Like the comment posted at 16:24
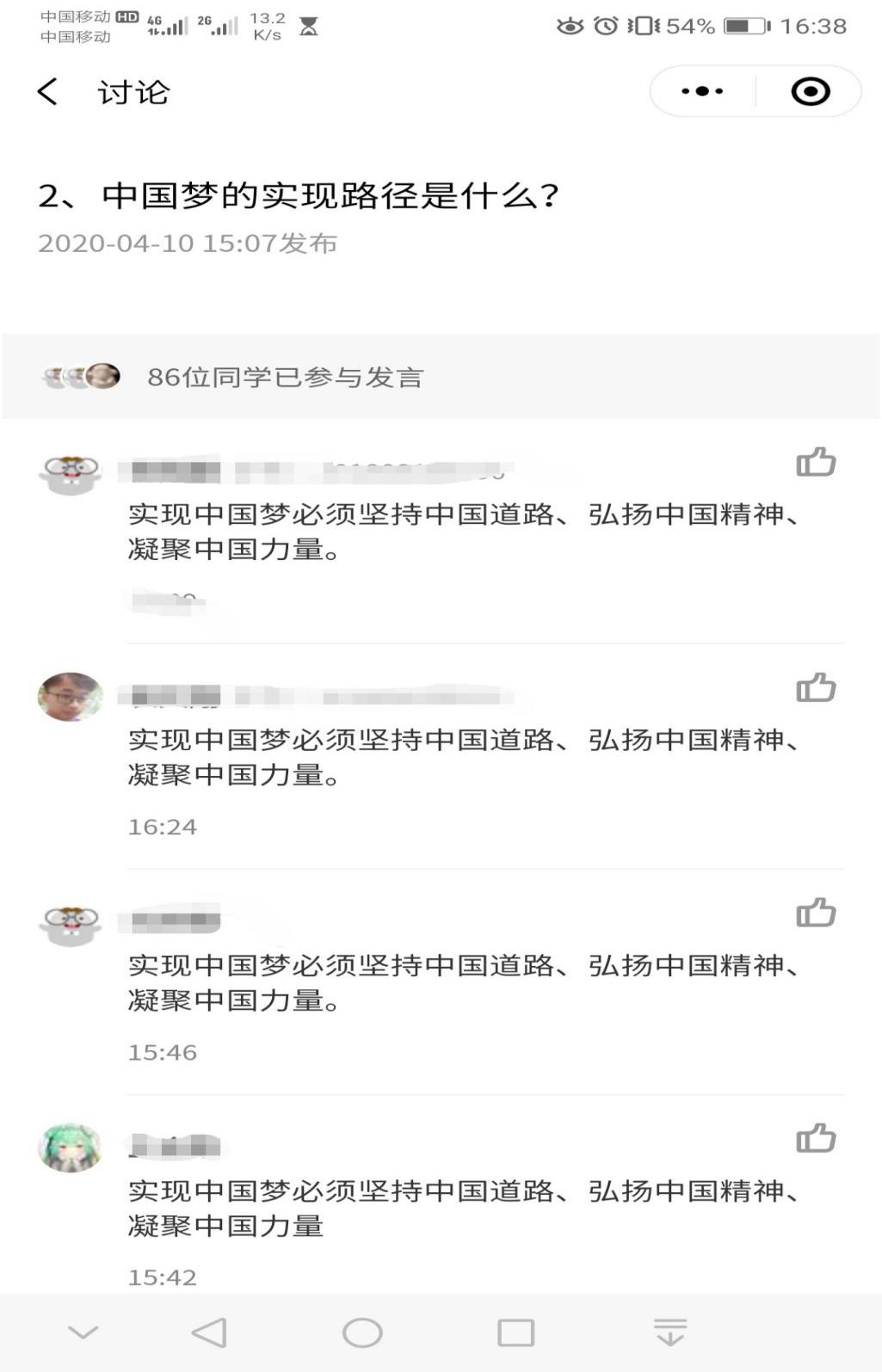The height and width of the screenshot is (1372, 882). (x=816, y=687)
